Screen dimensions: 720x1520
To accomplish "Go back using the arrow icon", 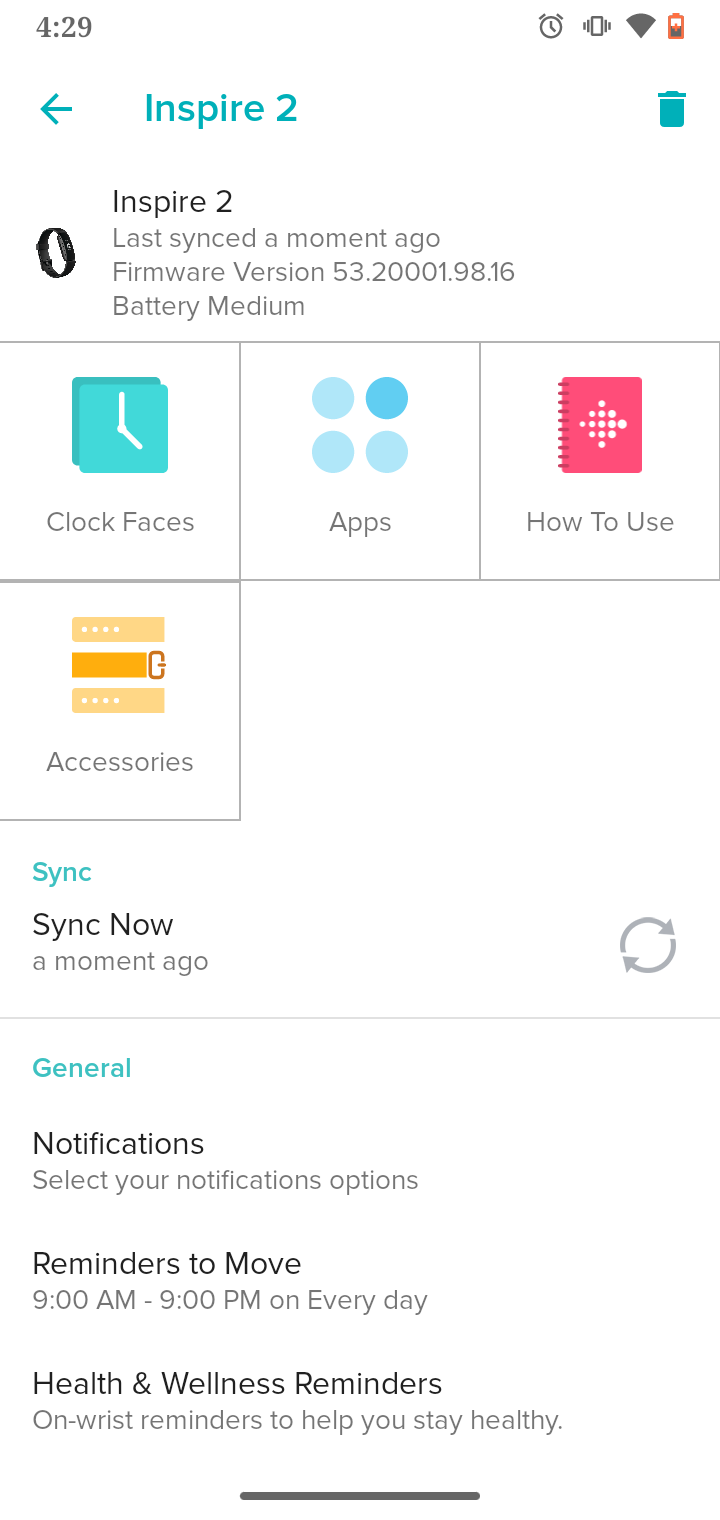I will 57,108.
